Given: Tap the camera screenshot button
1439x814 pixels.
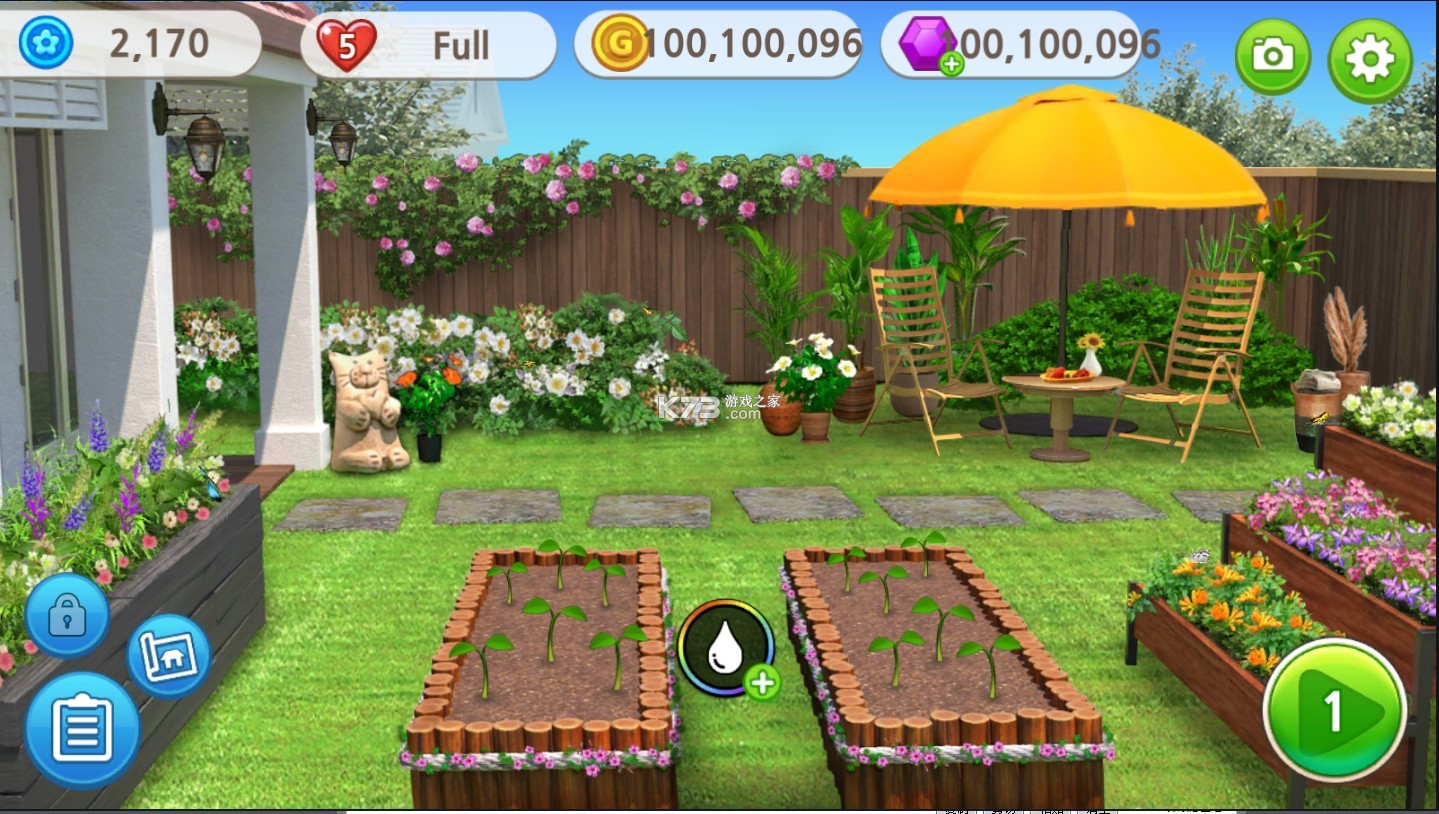Looking at the screenshot, I should coord(1272,57).
